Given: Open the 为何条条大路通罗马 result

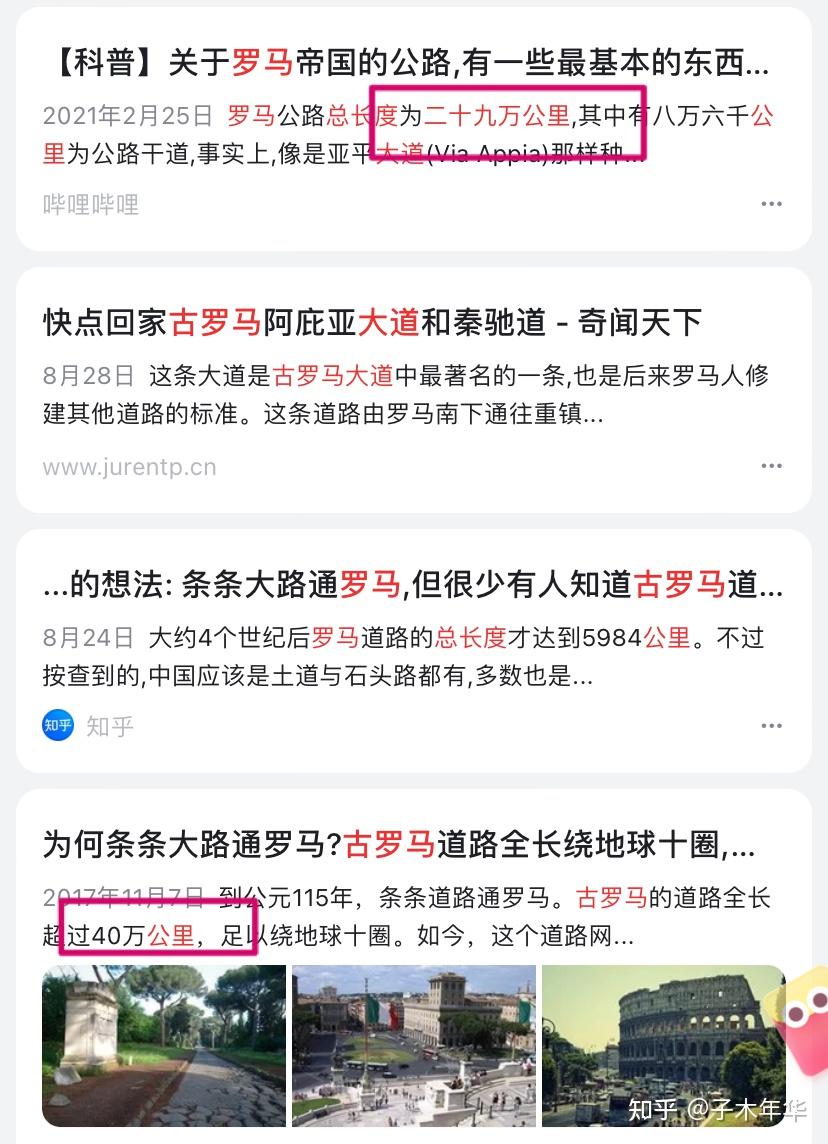Looking at the screenshot, I should pos(398,845).
